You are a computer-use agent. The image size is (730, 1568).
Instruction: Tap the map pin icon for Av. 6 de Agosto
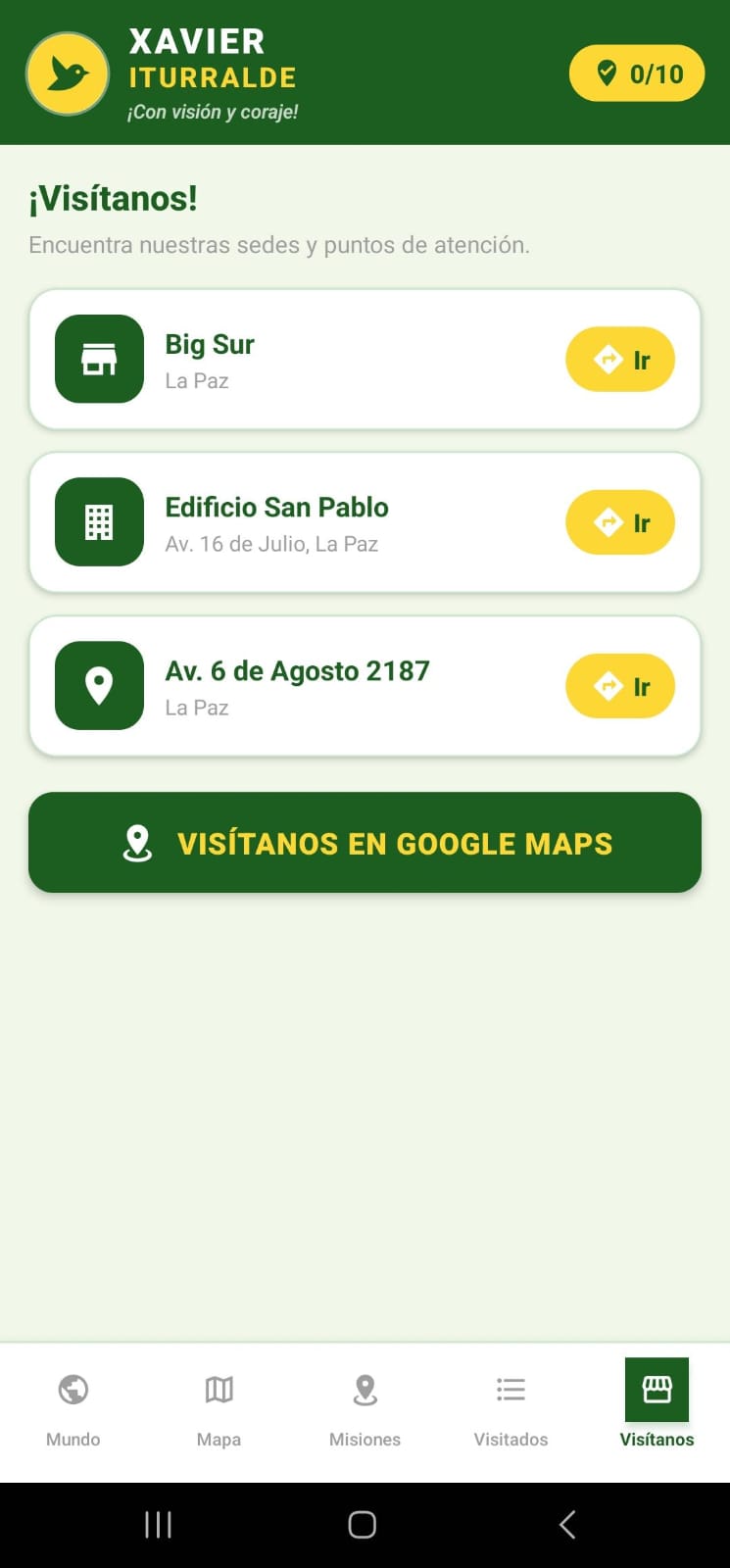coord(99,686)
